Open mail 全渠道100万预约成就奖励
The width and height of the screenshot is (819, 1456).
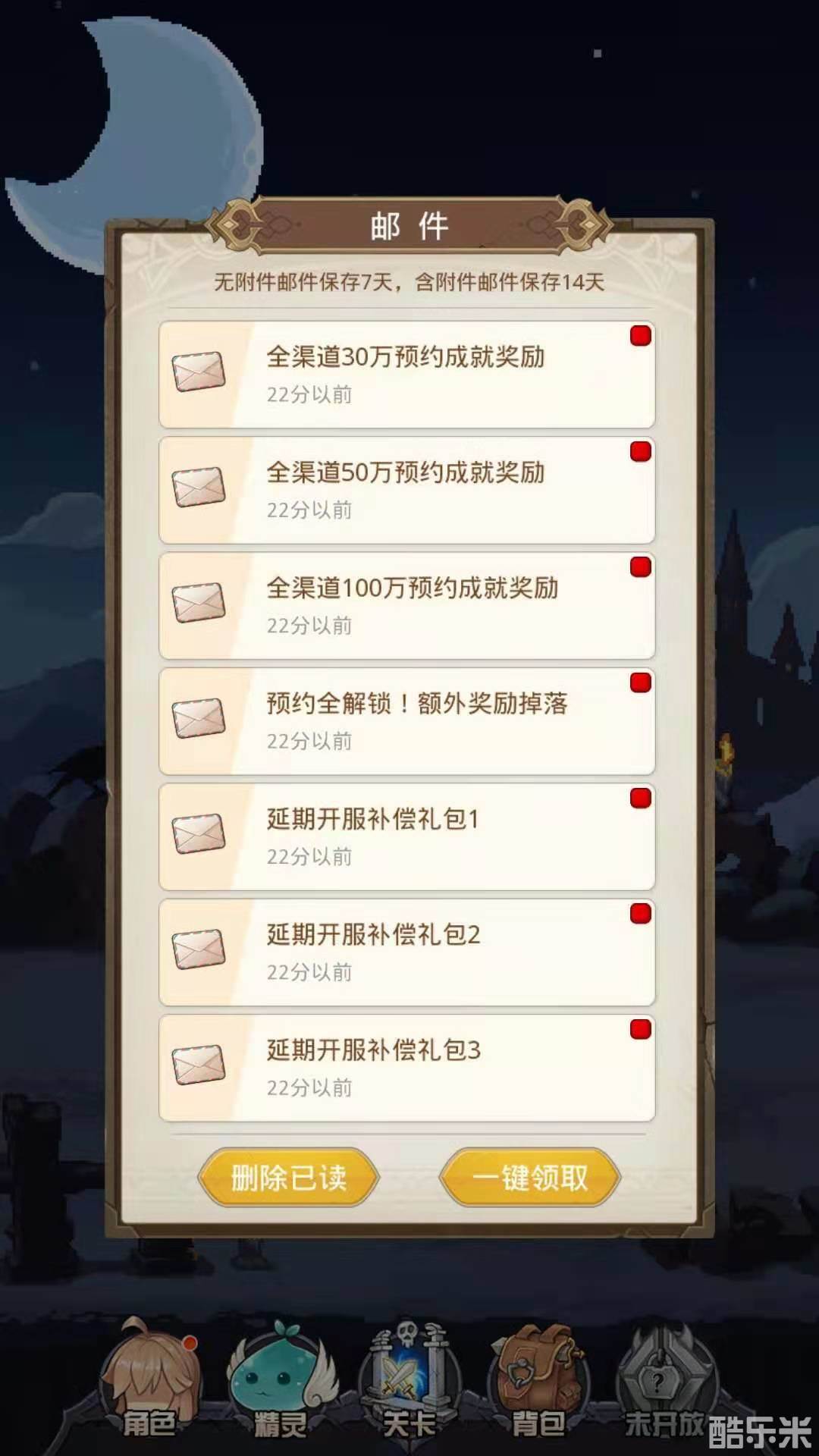[x=406, y=606]
